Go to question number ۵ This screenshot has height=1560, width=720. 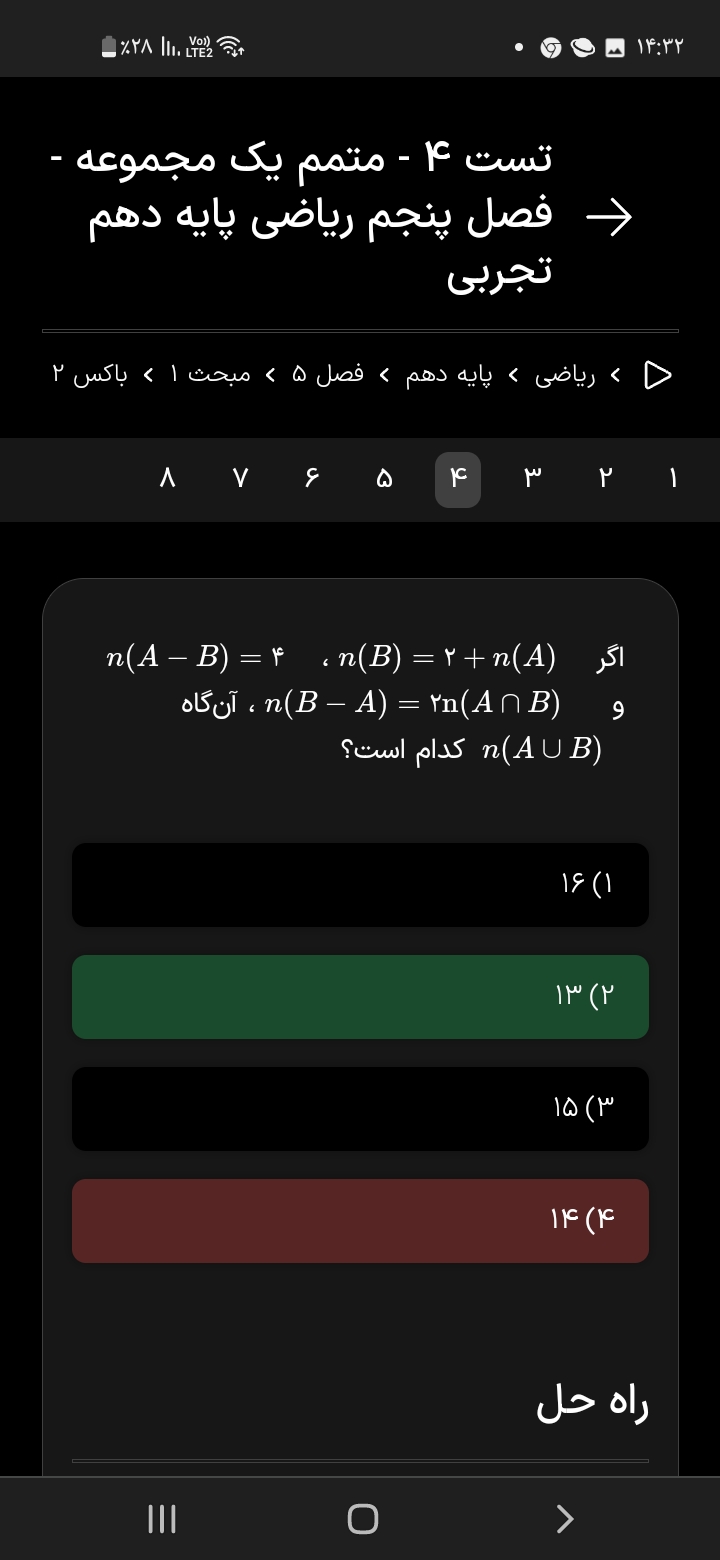coord(384,480)
